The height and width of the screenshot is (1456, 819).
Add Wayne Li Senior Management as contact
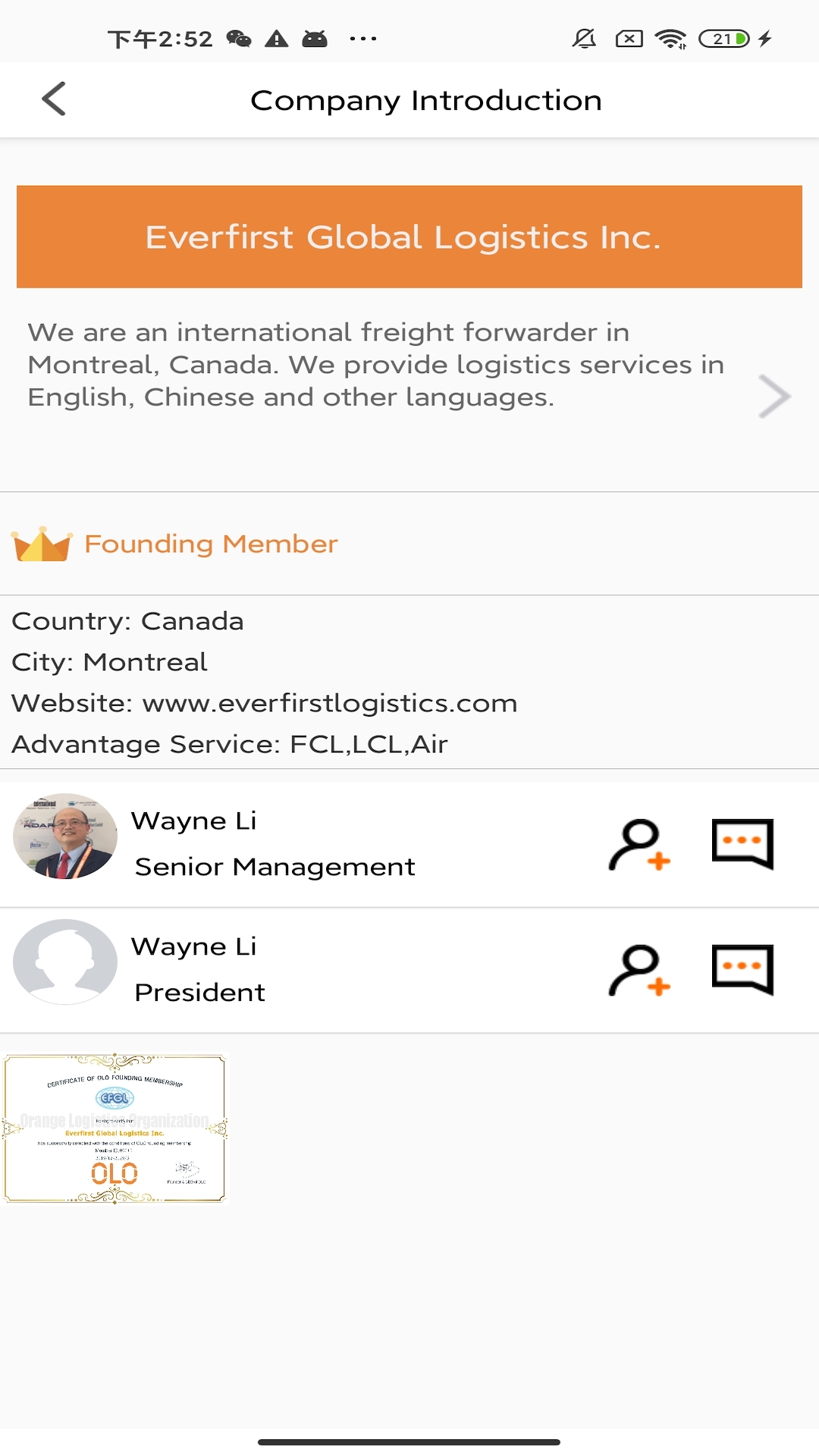(x=639, y=844)
